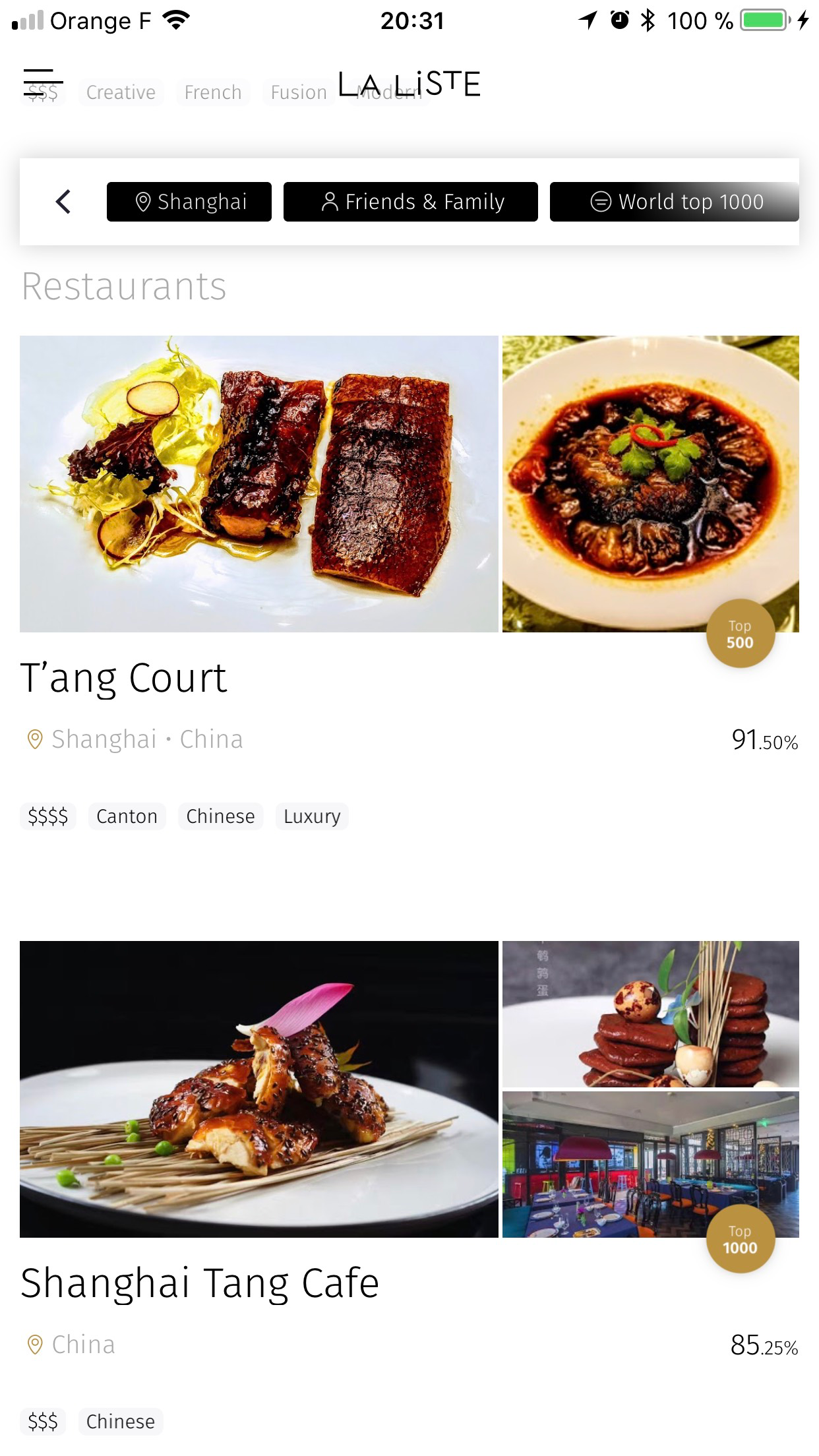The height and width of the screenshot is (1456, 819).
Task: Tap the Luxury tag under T'ang Court
Action: click(x=312, y=816)
